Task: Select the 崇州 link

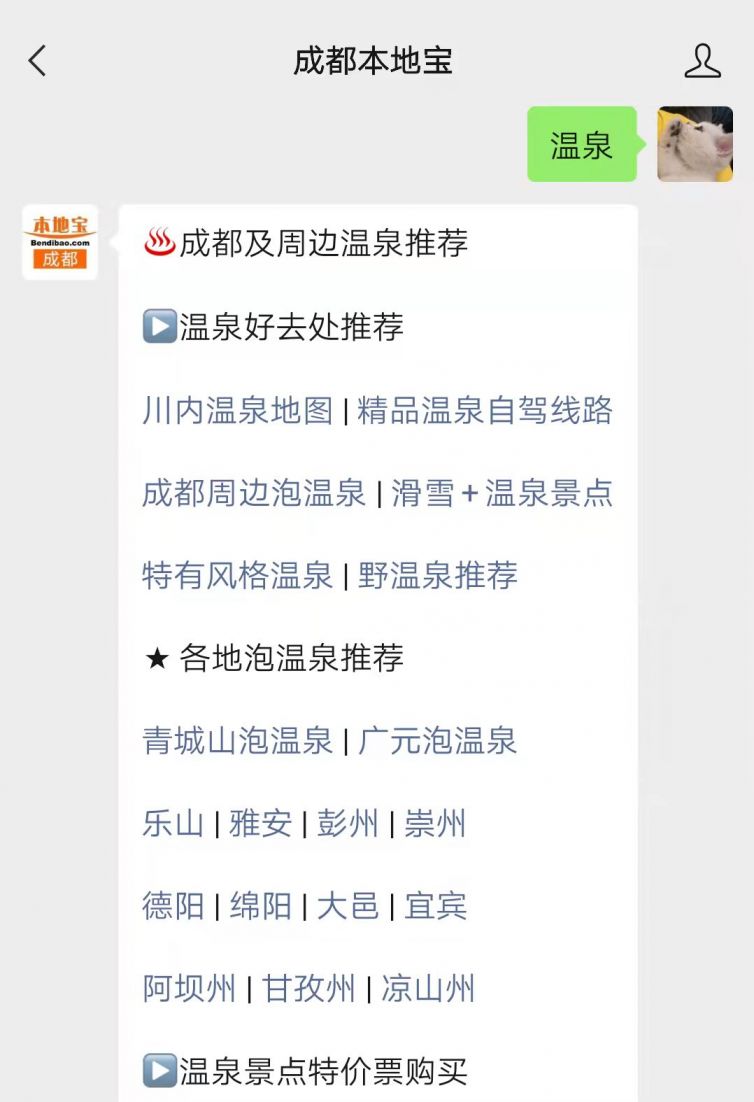Action: [x=435, y=824]
